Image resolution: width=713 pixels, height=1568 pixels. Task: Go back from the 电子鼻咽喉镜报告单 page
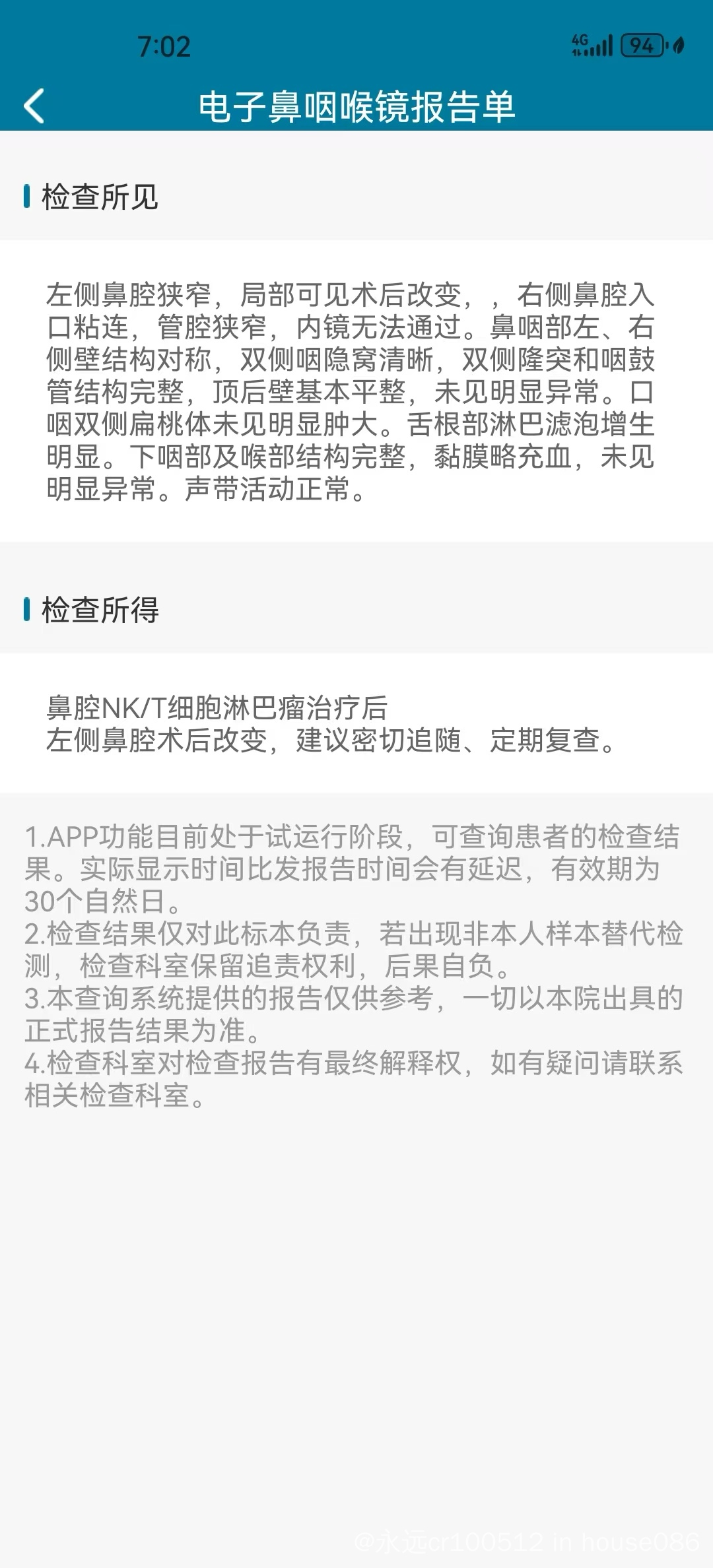[34, 106]
